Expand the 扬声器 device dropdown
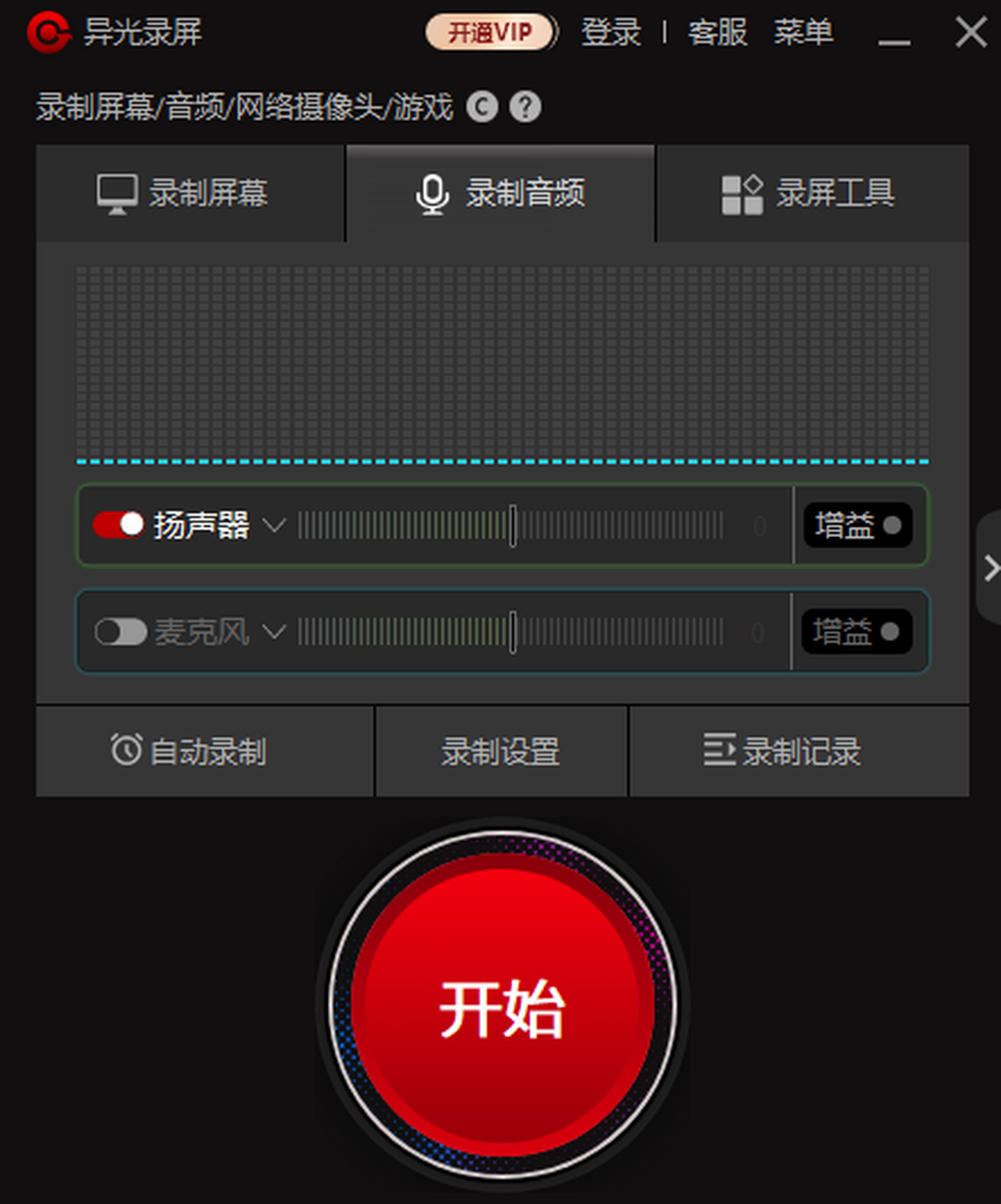 [x=274, y=525]
